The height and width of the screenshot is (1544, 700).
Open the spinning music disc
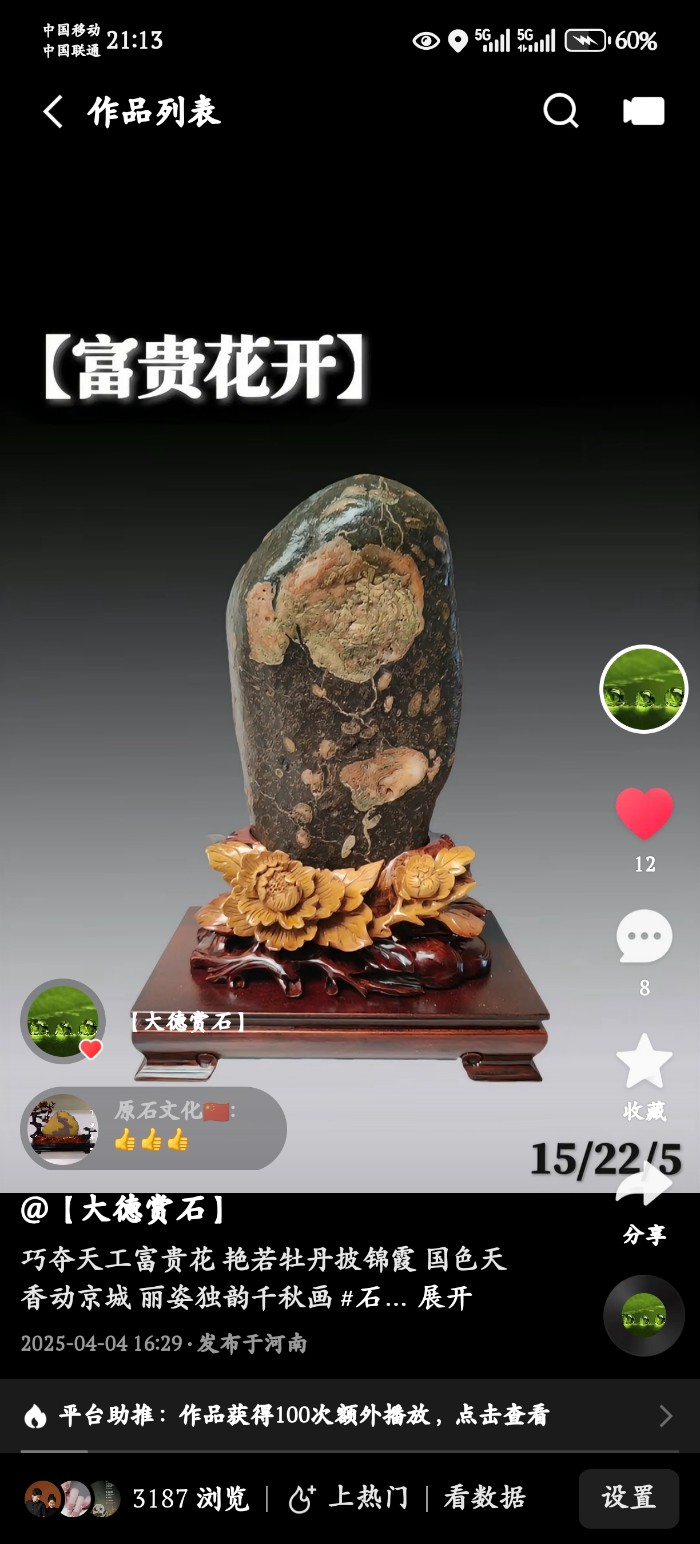(644, 1315)
